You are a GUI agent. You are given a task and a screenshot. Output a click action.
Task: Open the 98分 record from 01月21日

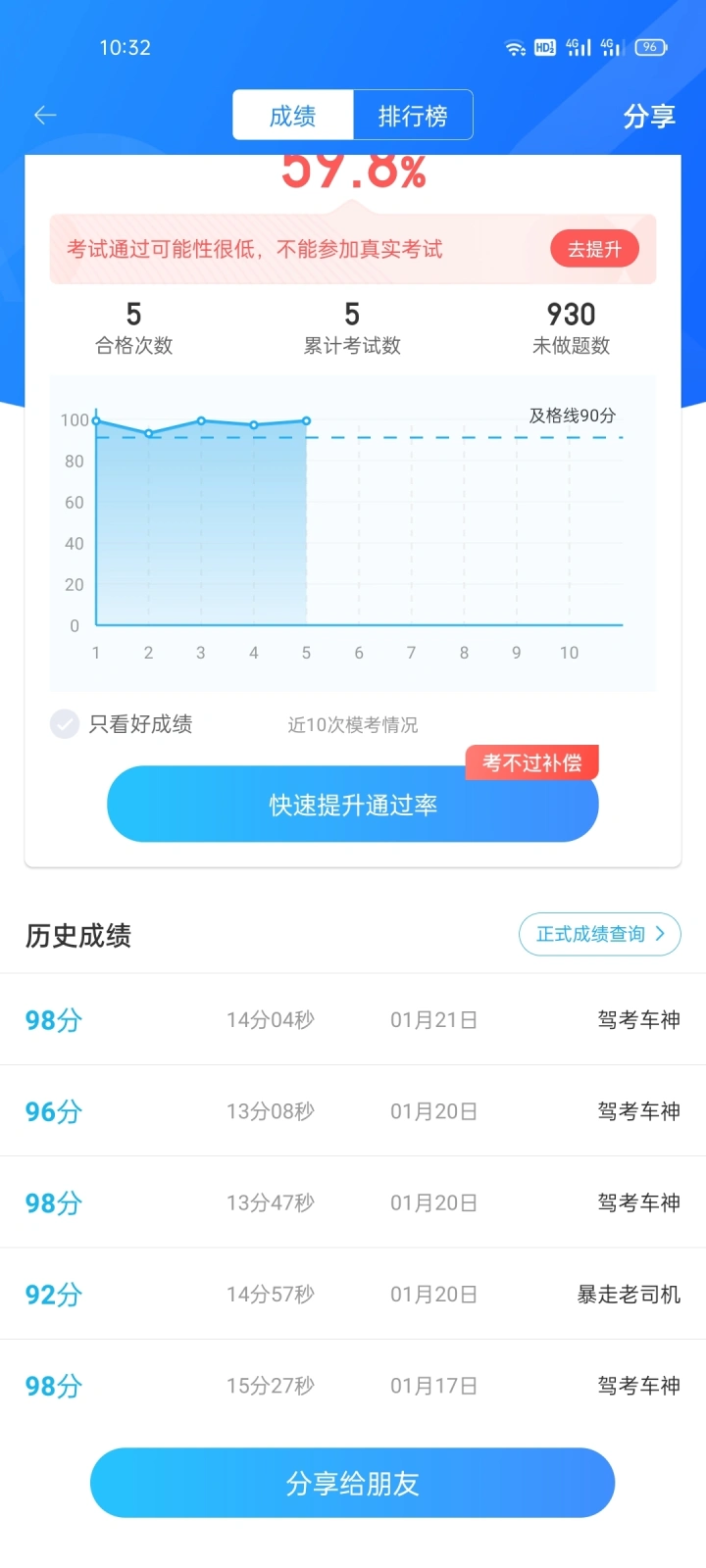pyautogui.click(x=353, y=1019)
